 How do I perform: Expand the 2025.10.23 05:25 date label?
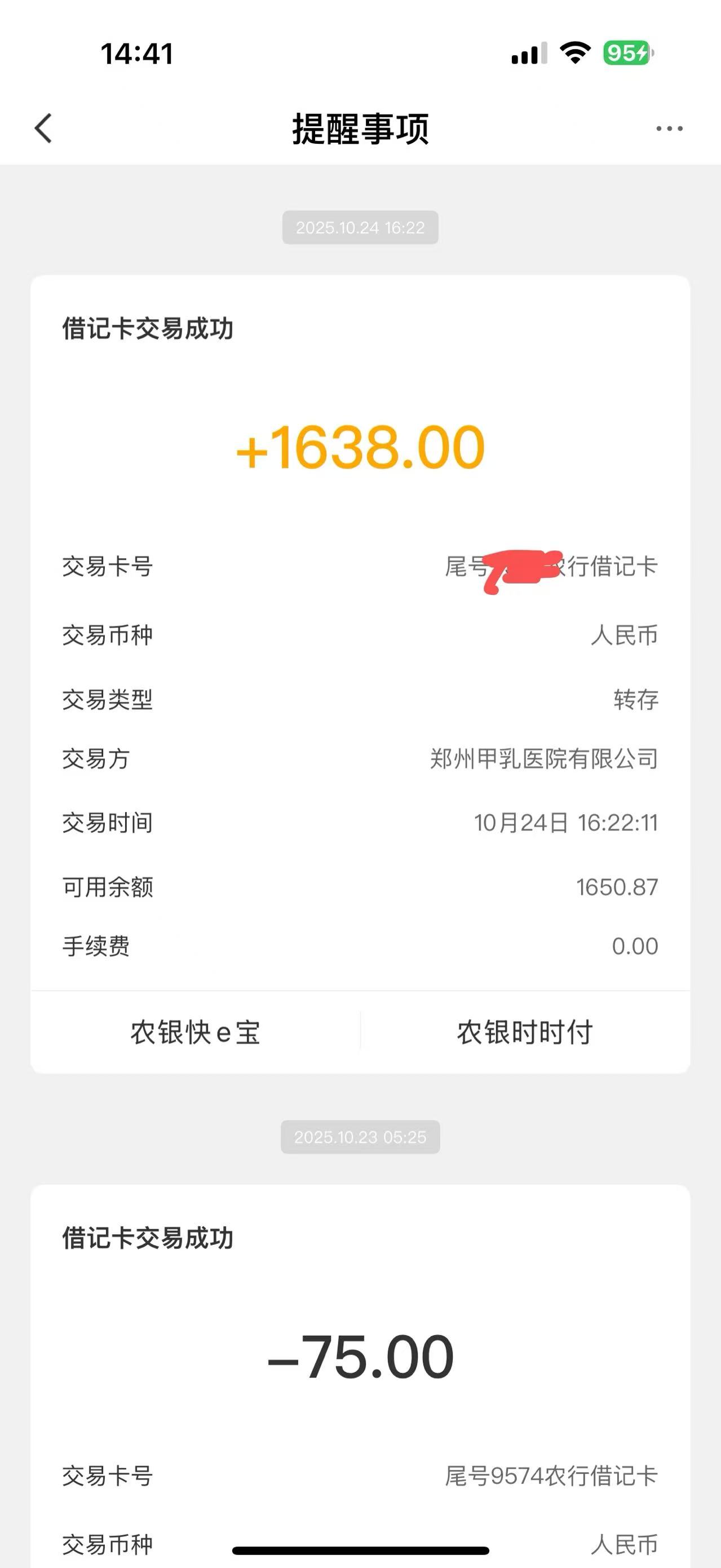click(360, 1137)
